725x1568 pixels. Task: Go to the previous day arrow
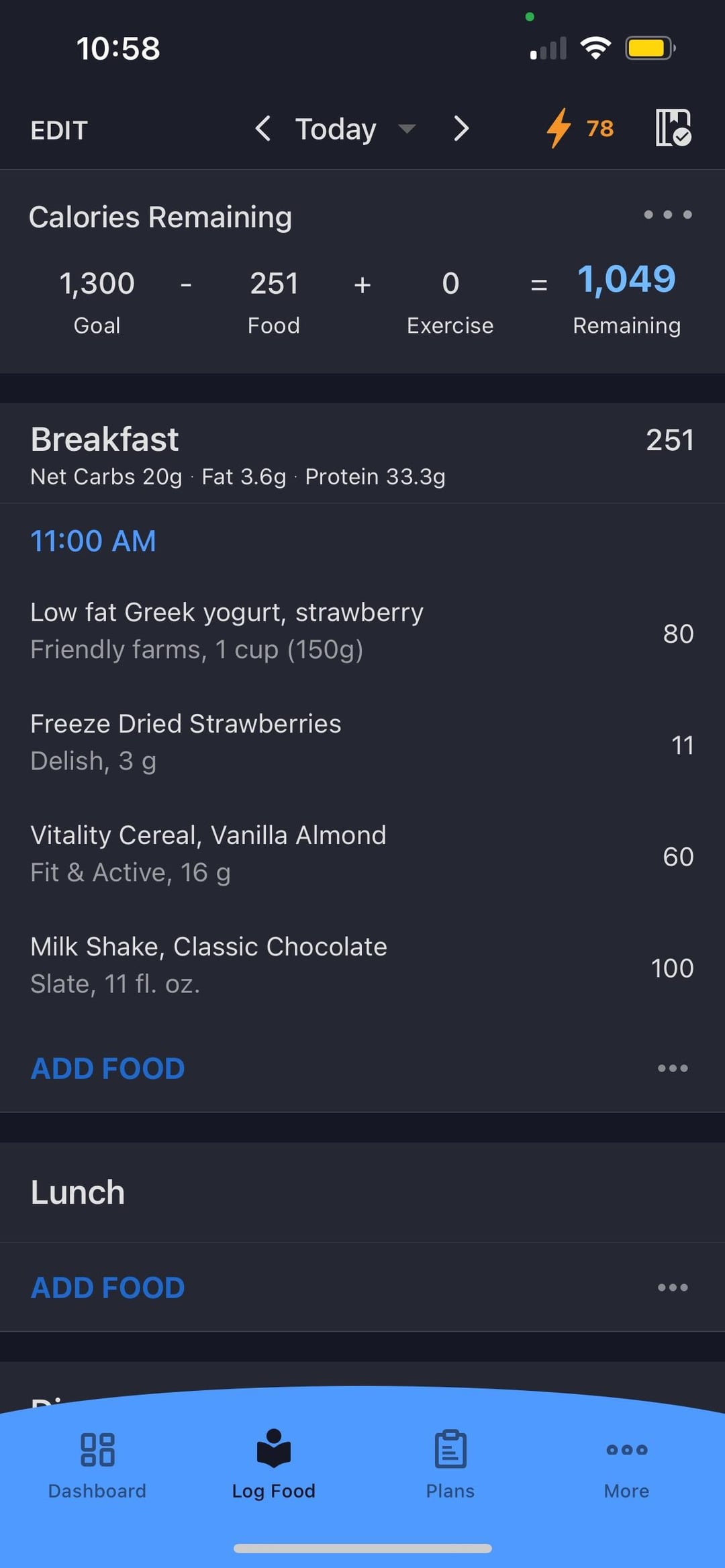point(262,128)
